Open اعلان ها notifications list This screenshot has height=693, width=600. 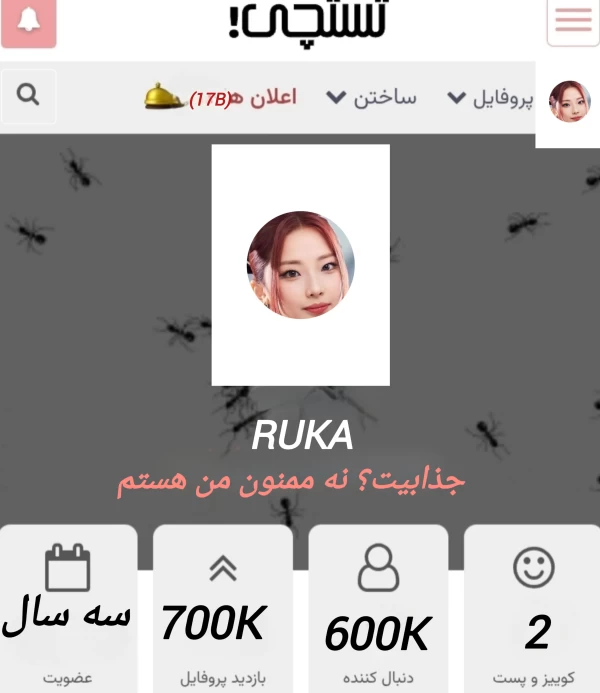click(x=243, y=98)
